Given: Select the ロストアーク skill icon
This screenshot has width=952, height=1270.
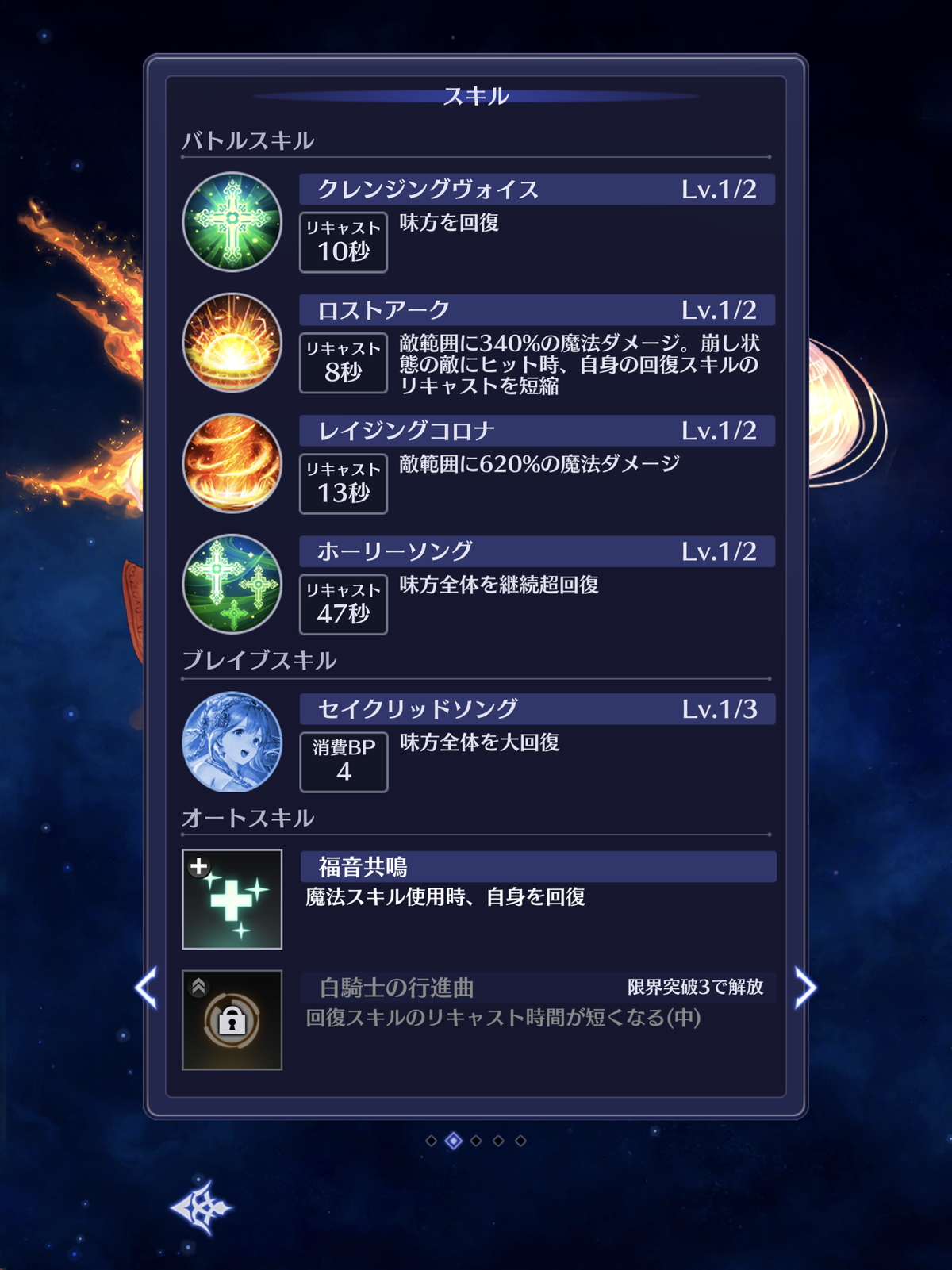Looking at the screenshot, I should coord(232,343).
